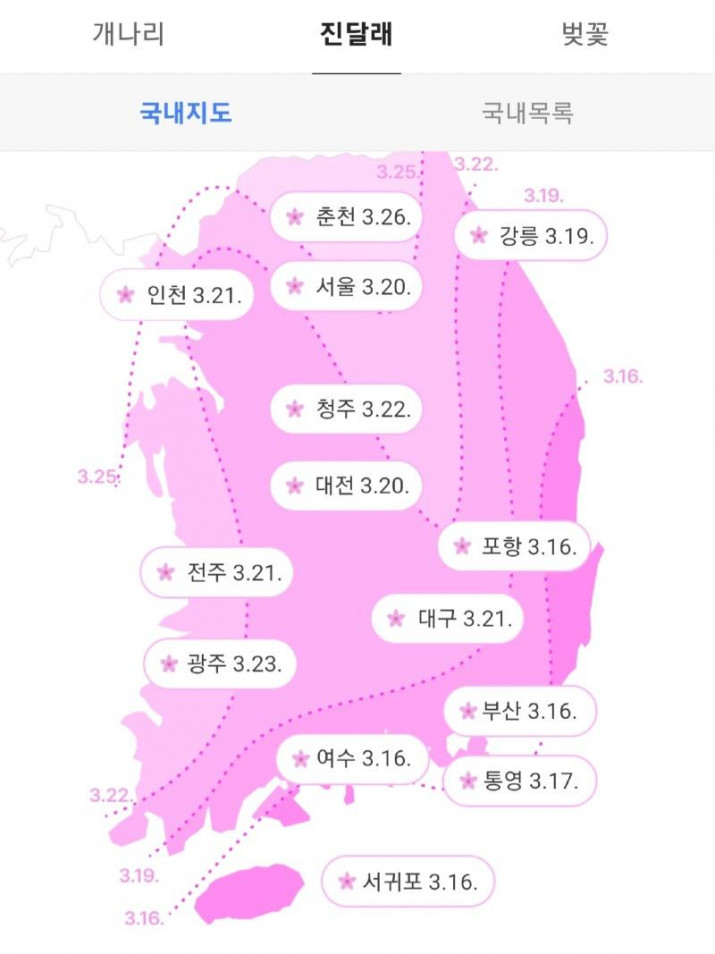Tap the 서귀포 3.16. chip

[x=408, y=882]
